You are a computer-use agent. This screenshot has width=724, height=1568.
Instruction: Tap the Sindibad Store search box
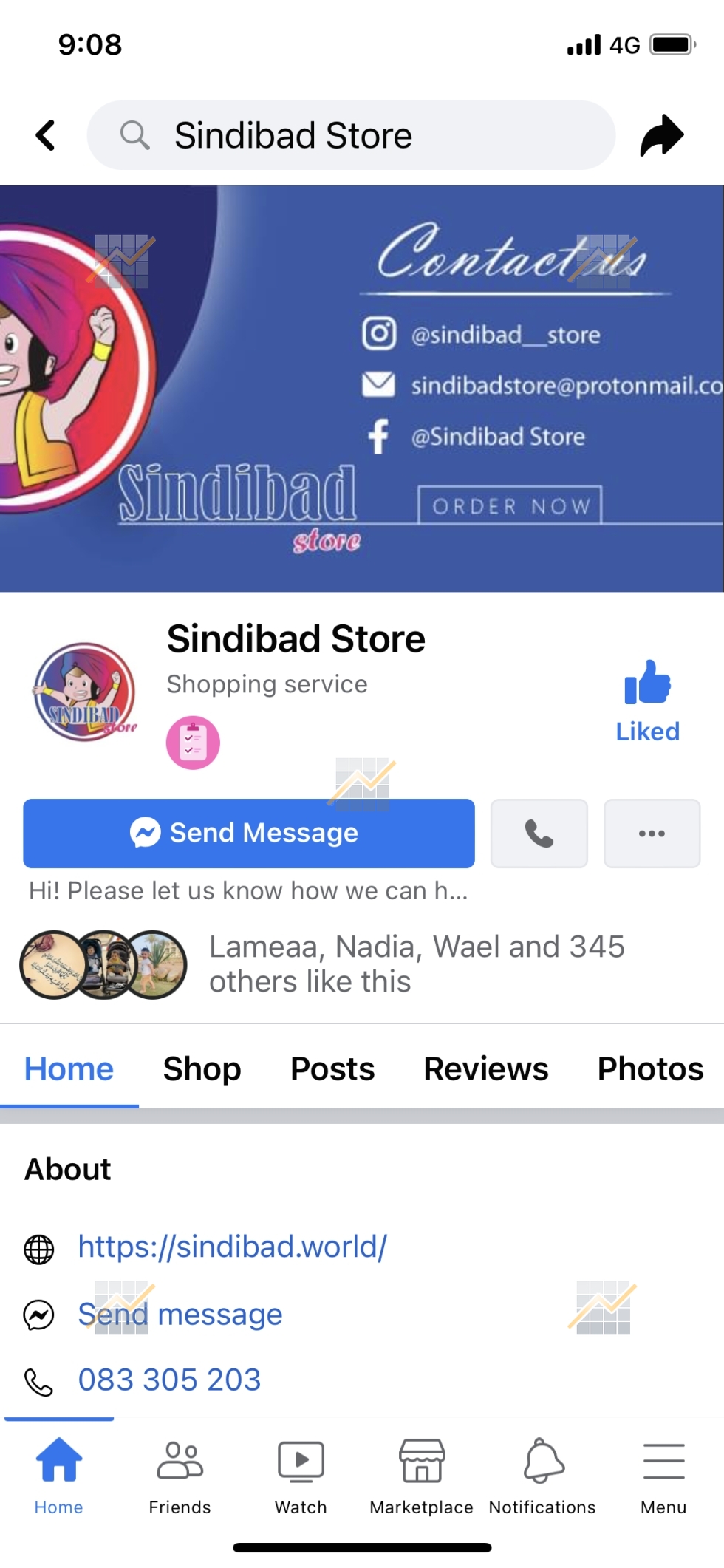click(351, 136)
